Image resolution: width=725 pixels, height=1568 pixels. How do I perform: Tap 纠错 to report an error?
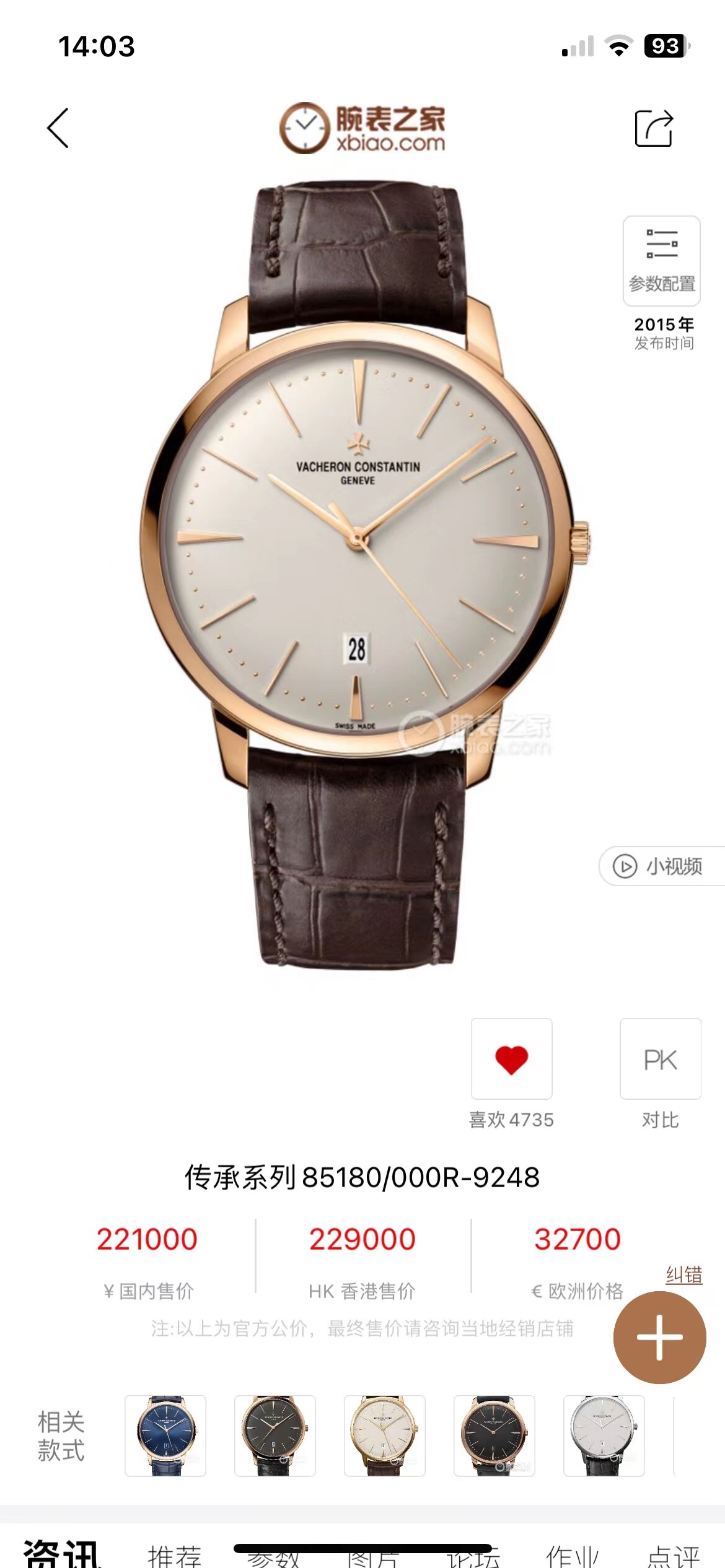click(683, 1275)
